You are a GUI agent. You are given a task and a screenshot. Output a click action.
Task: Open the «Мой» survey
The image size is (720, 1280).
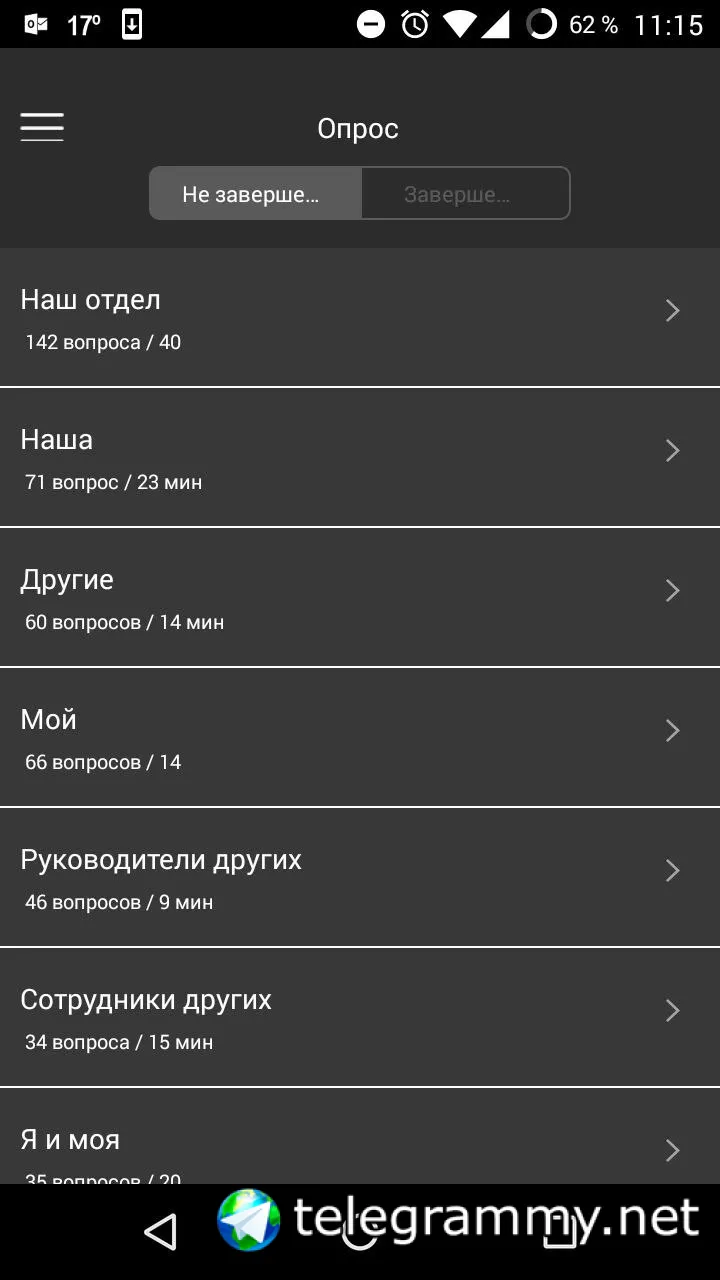360,738
